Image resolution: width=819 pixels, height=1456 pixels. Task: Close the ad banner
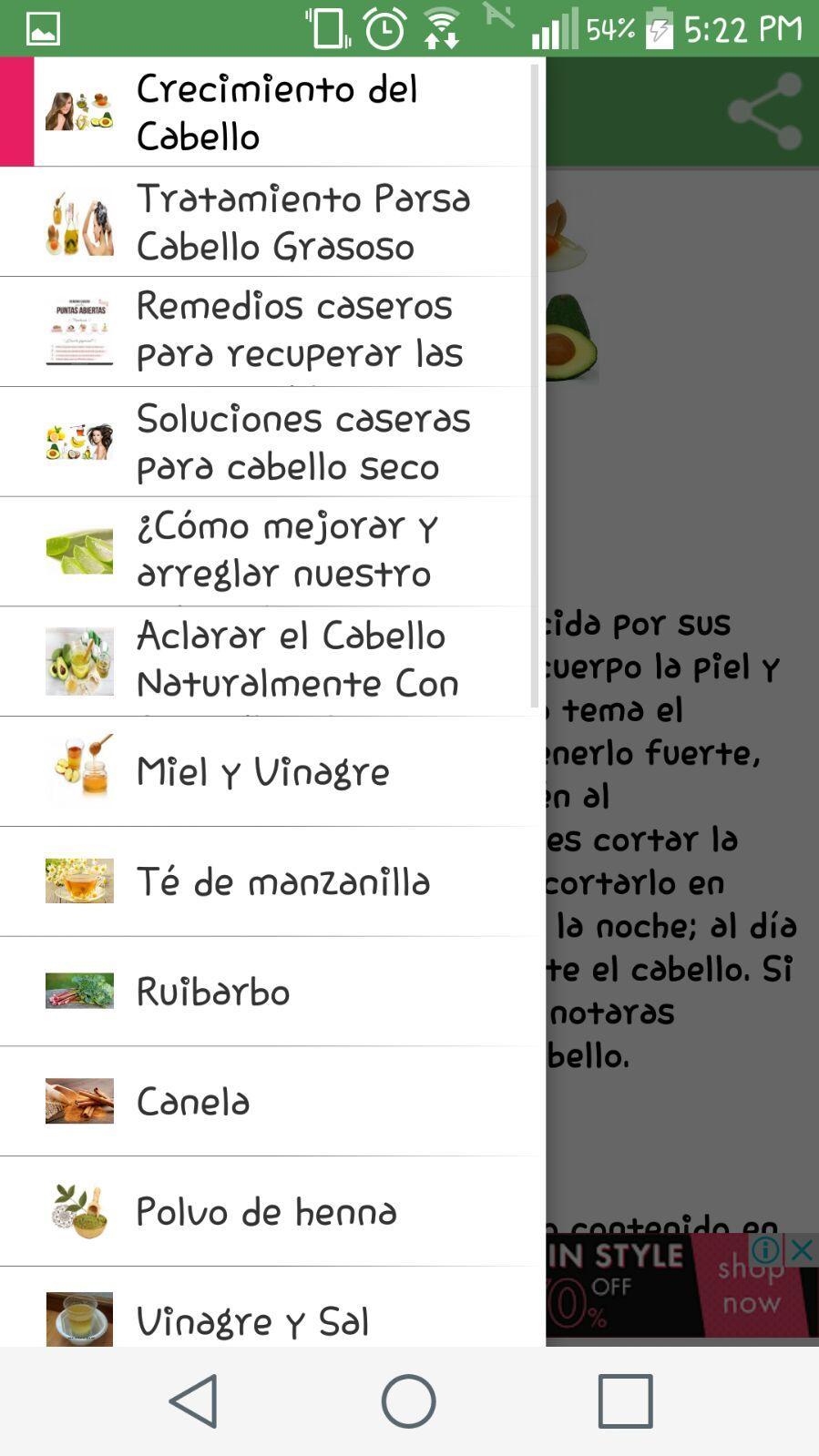click(802, 1249)
